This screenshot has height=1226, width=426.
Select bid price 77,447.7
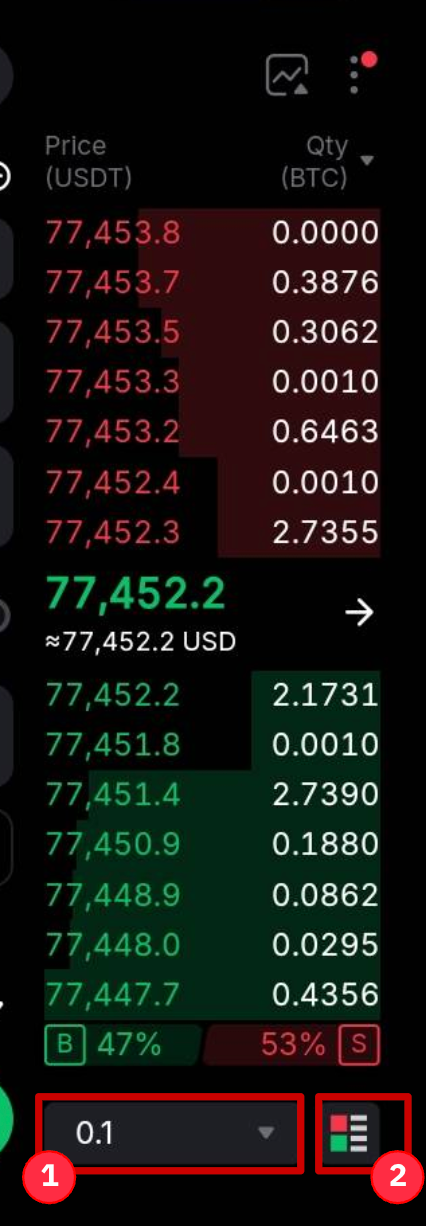pos(113,994)
